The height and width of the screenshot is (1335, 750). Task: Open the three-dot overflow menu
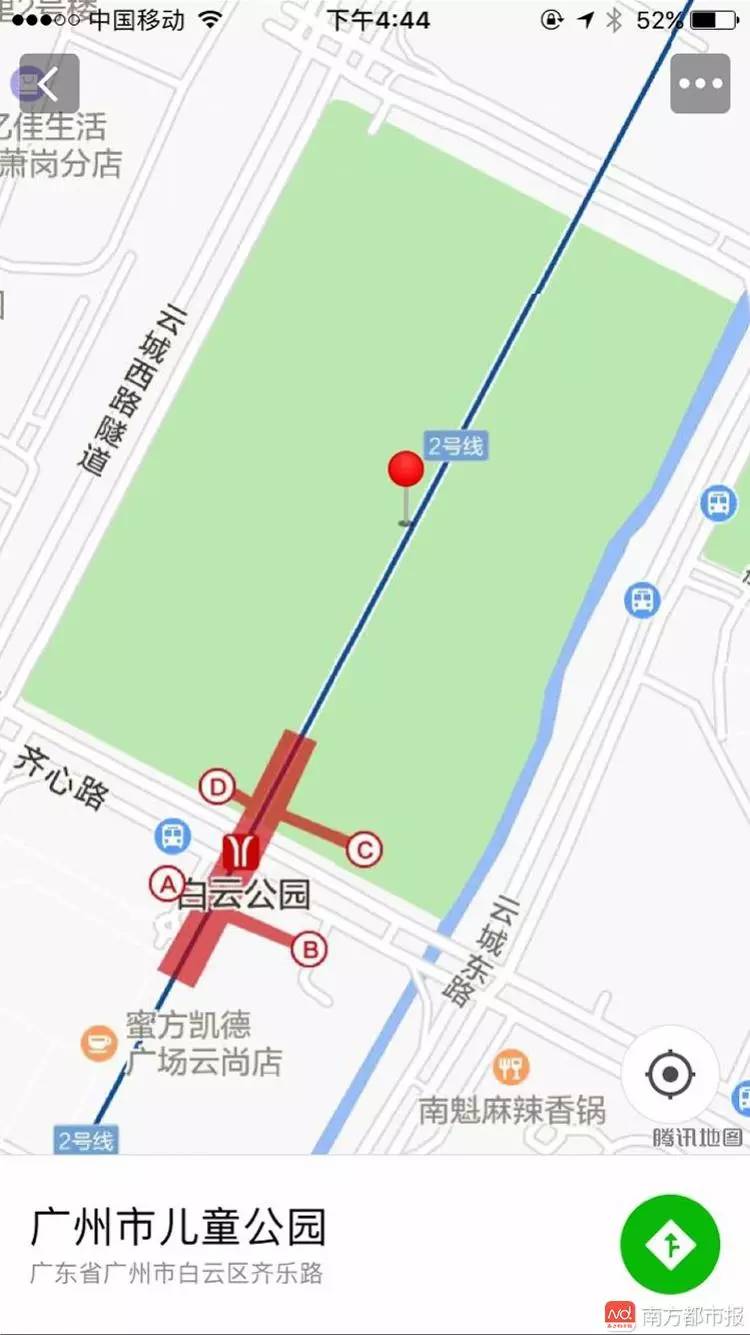tap(700, 83)
